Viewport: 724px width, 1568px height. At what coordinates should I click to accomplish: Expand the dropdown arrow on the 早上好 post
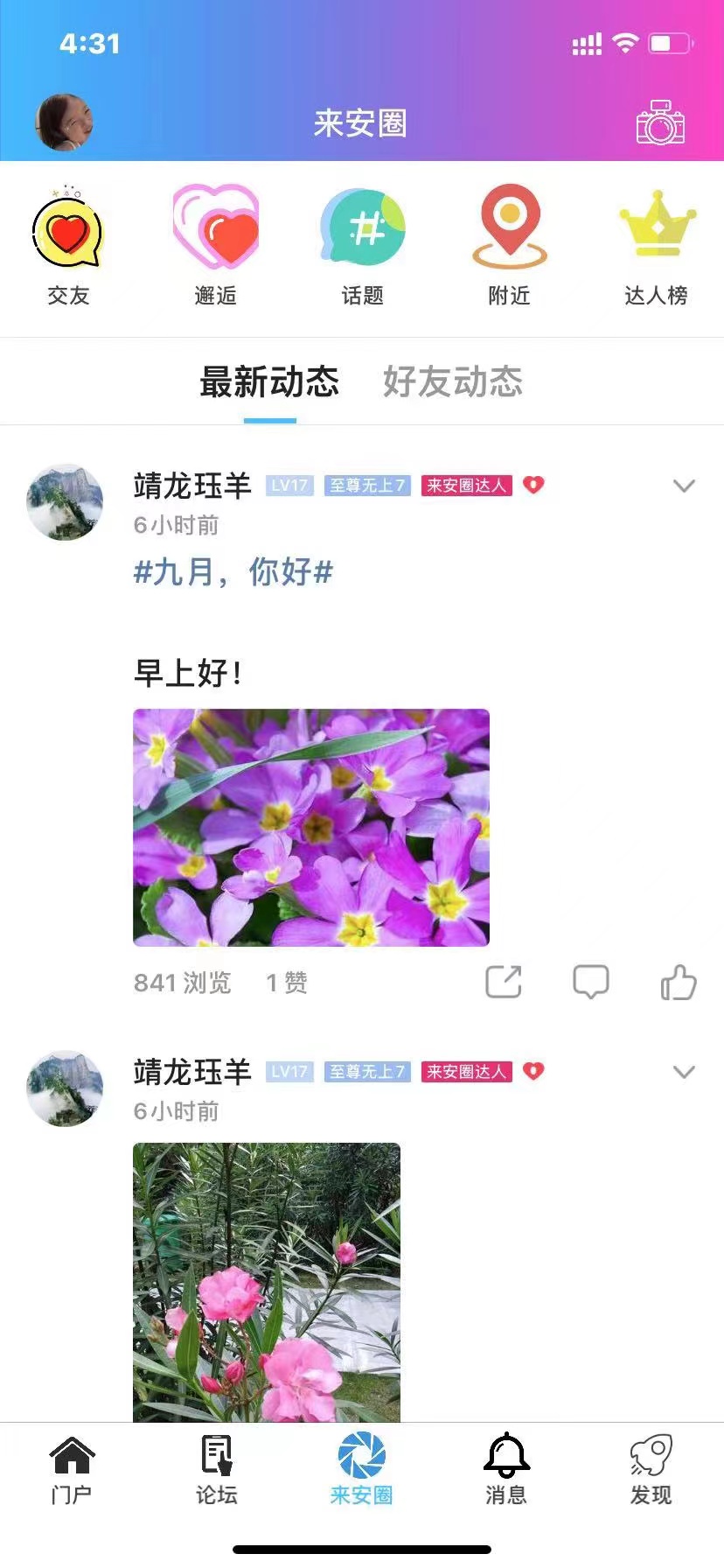pyautogui.click(x=684, y=486)
